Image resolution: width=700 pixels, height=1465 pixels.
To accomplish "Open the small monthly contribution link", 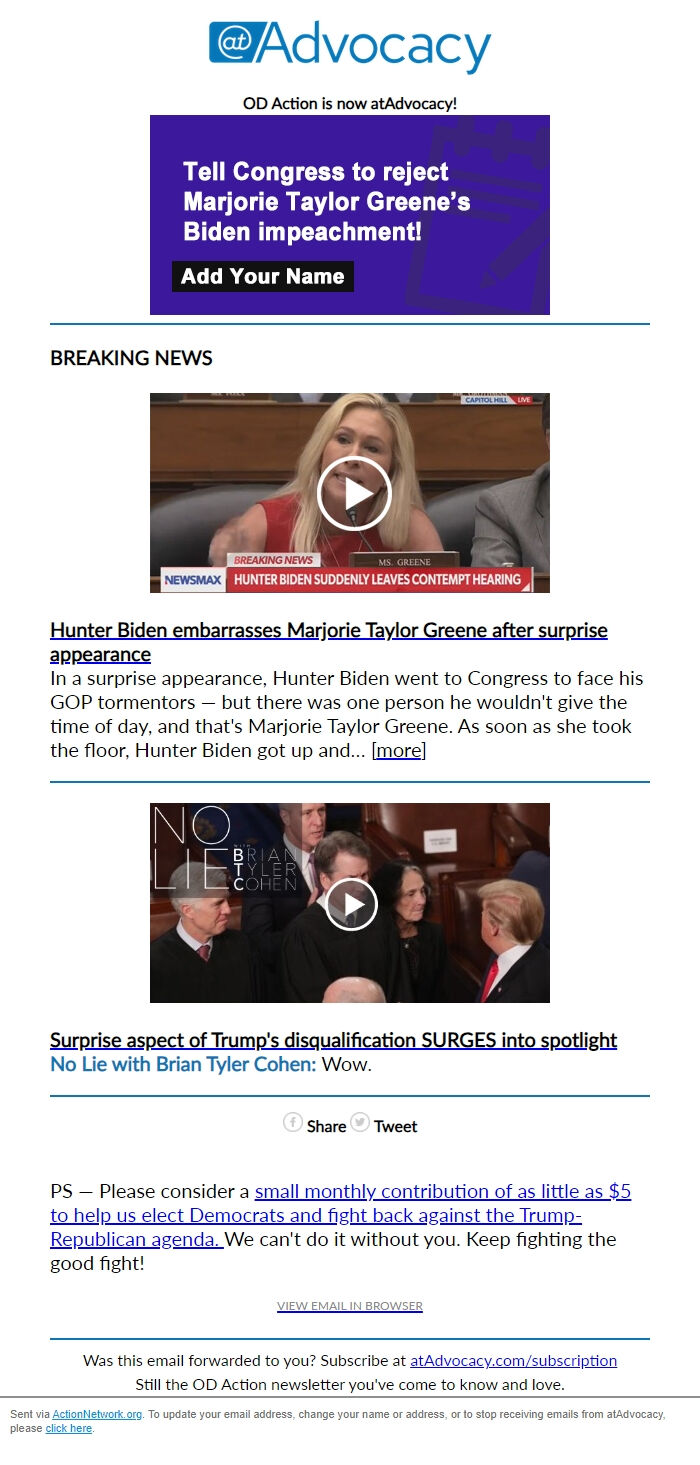I will point(341,1215).
